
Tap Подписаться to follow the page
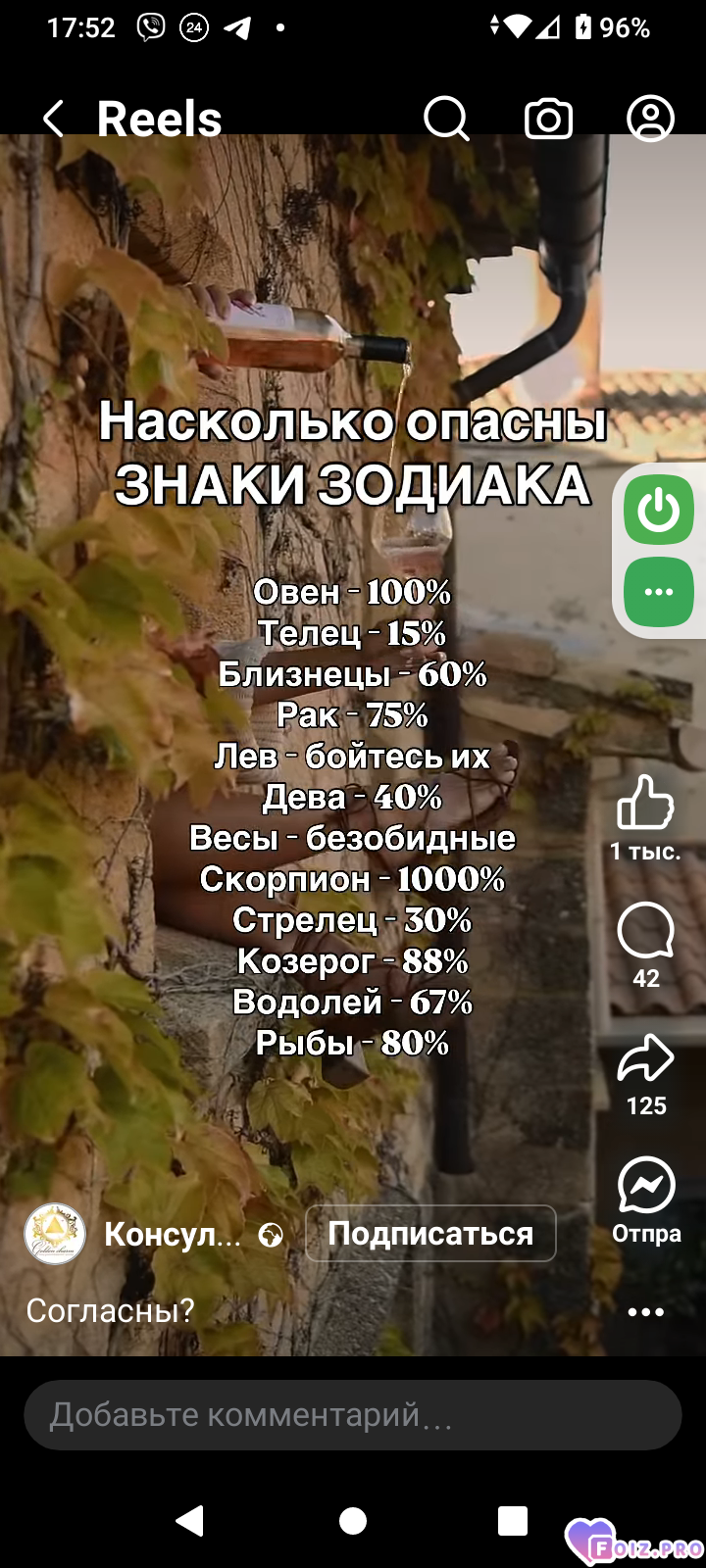pos(430,1233)
